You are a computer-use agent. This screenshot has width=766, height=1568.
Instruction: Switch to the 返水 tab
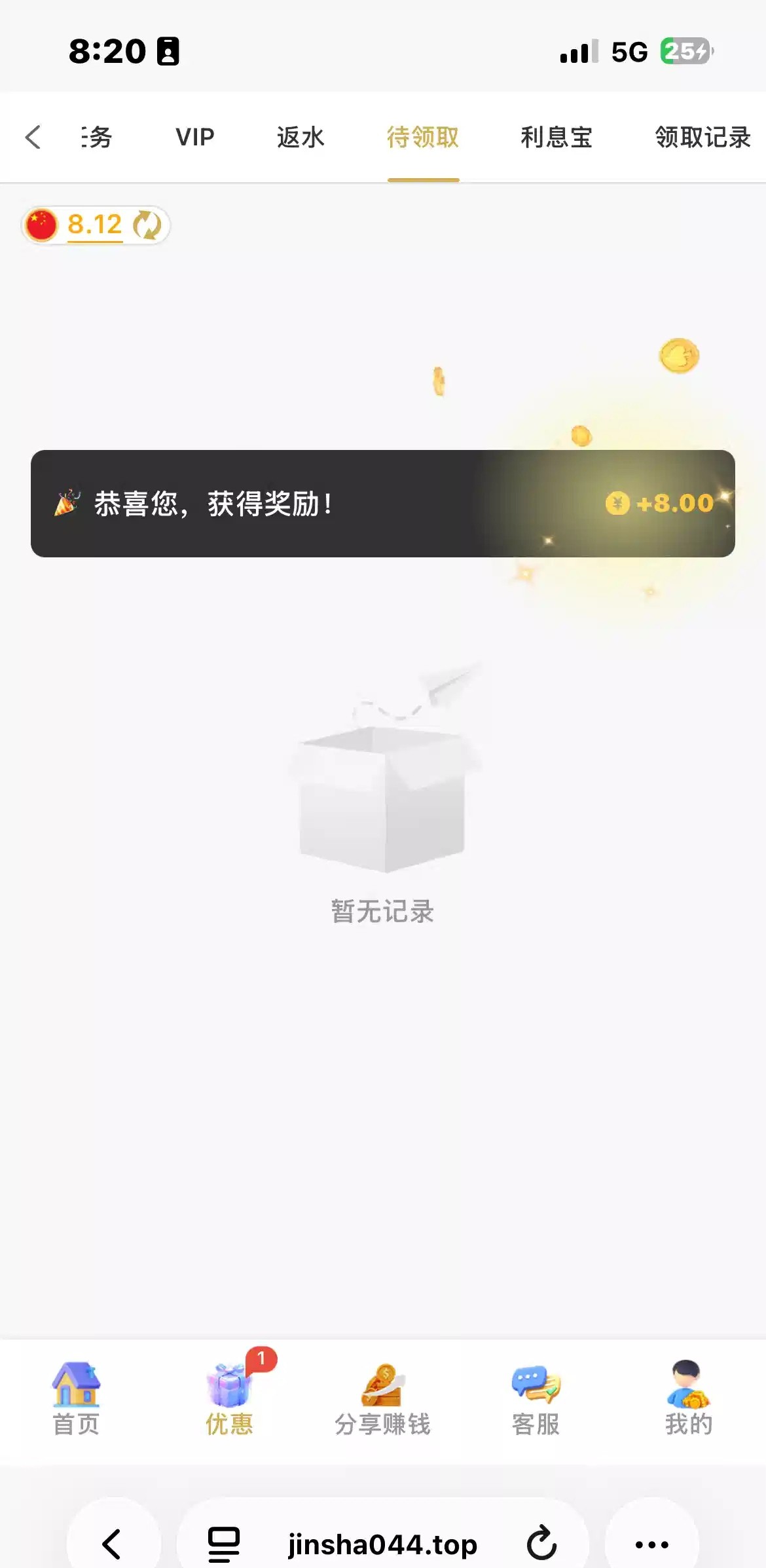tap(301, 138)
